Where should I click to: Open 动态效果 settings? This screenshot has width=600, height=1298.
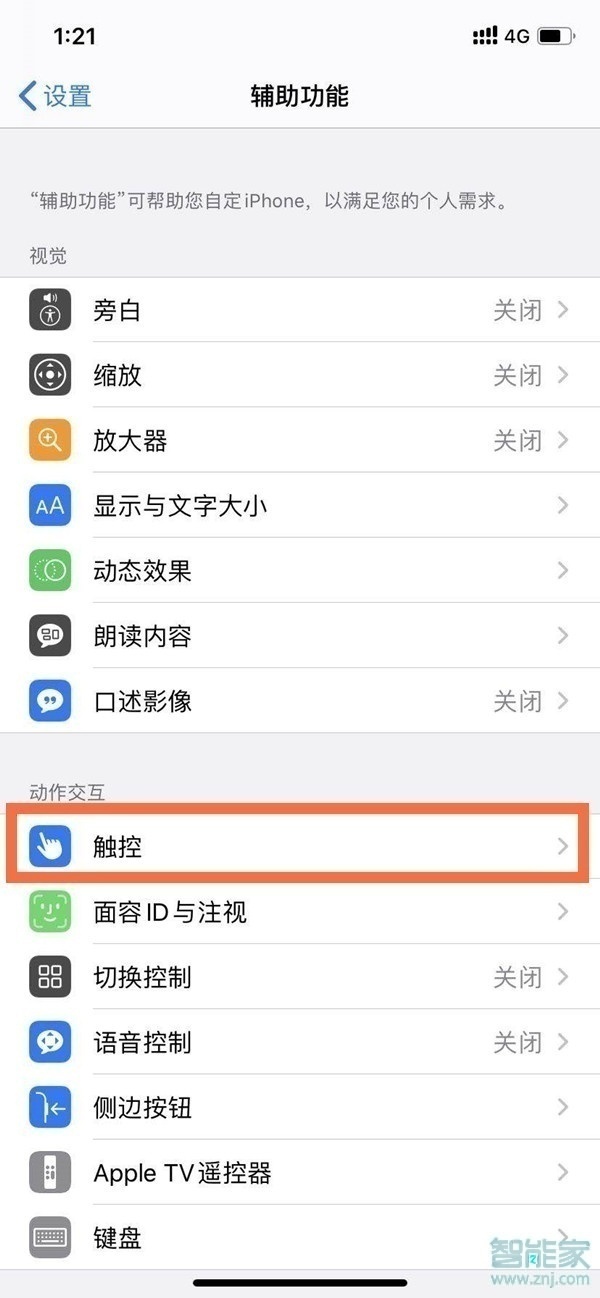(300, 571)
